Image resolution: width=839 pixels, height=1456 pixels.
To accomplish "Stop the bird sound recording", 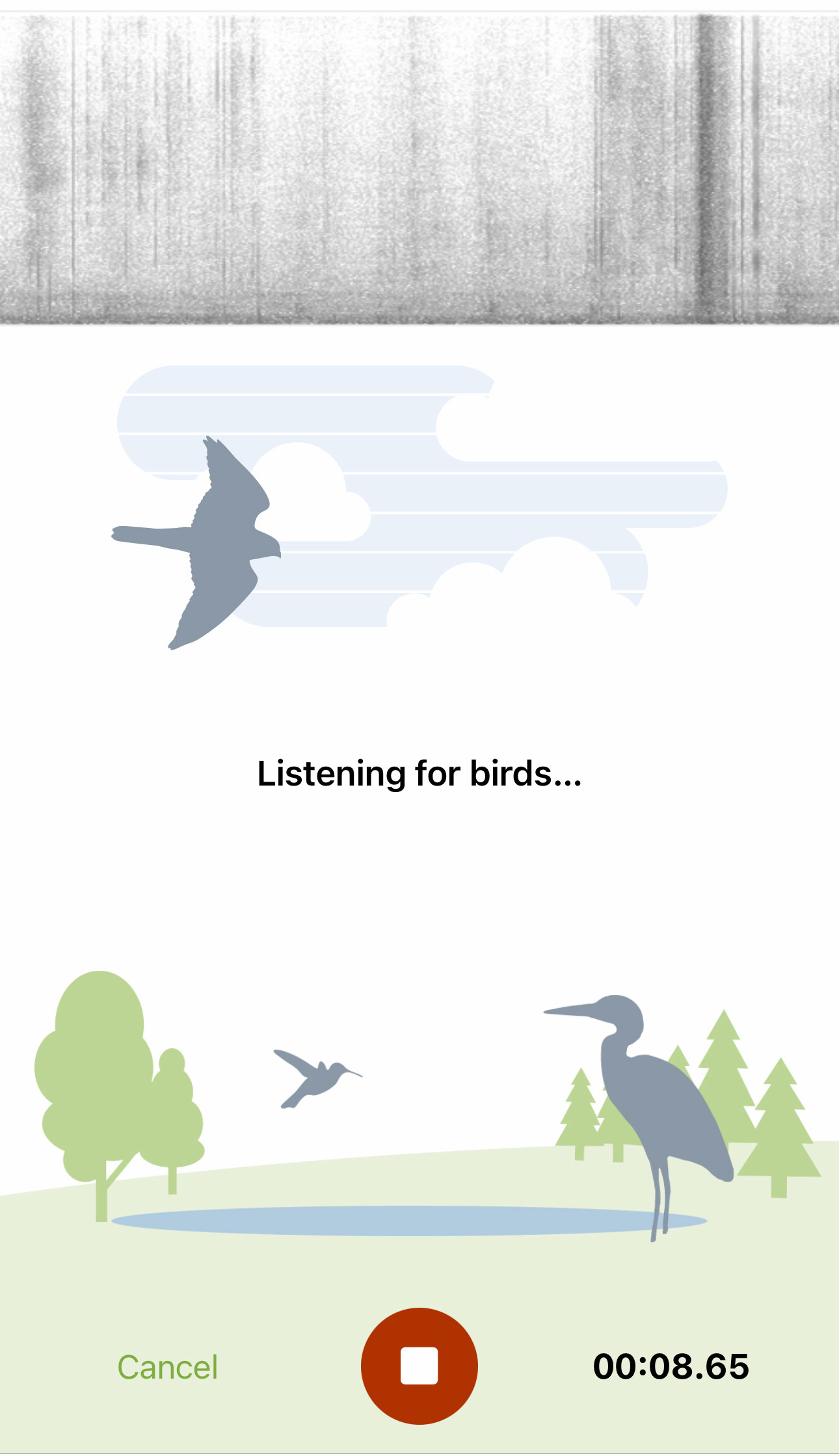I will pos(419,1366).
